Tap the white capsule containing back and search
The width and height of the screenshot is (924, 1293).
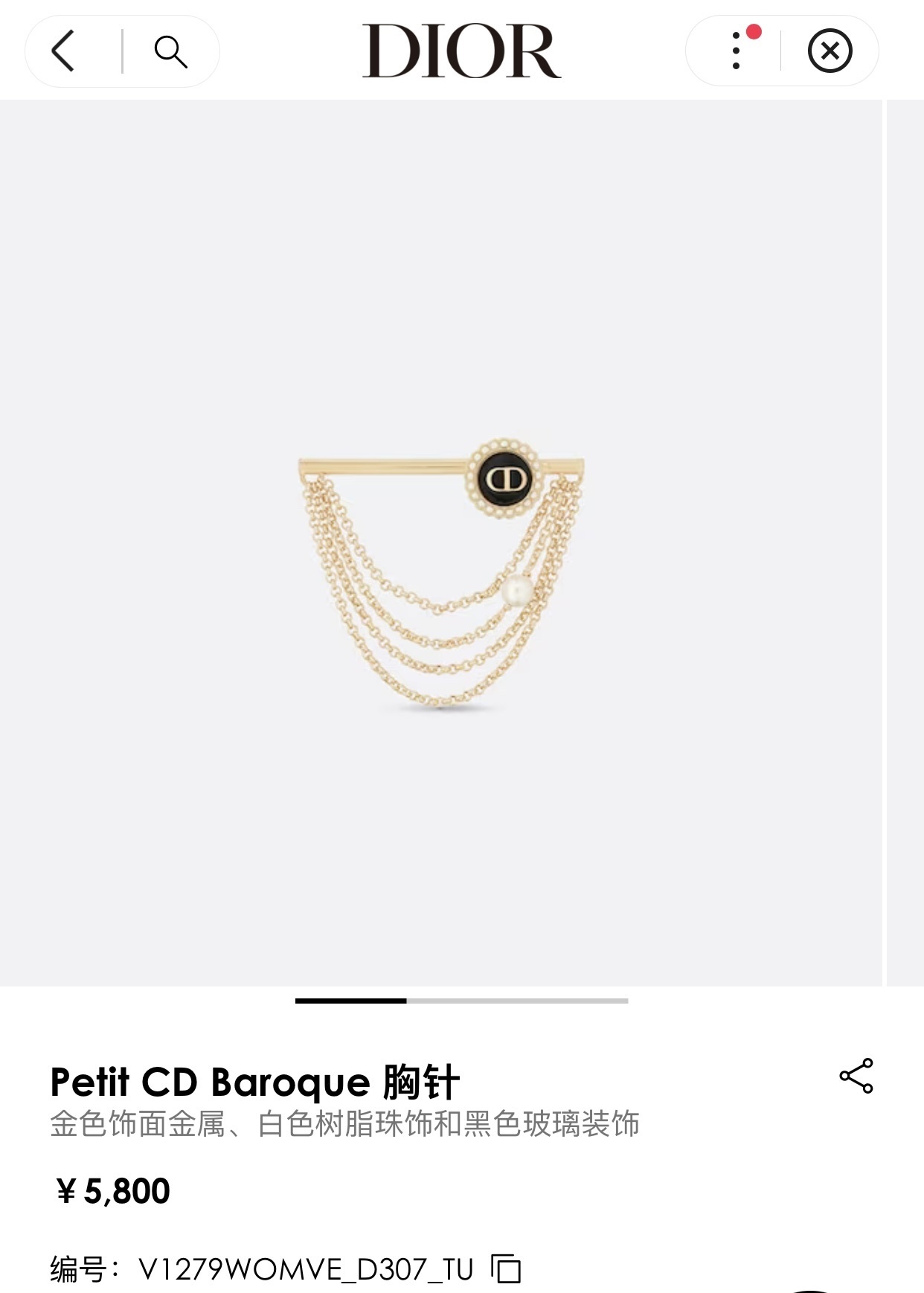coord(119,52)
